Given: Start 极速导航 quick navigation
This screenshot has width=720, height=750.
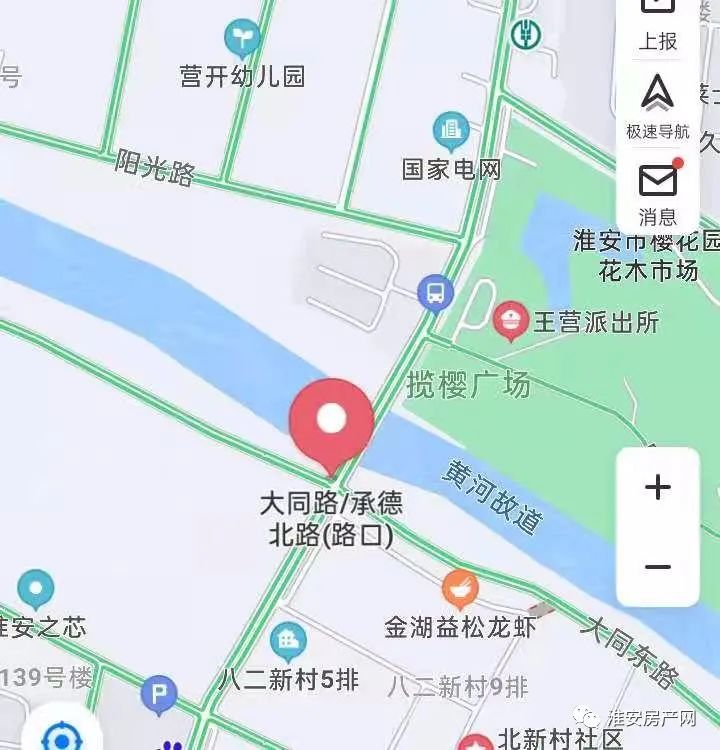Looking at the screenshot, I should (658, 105).
